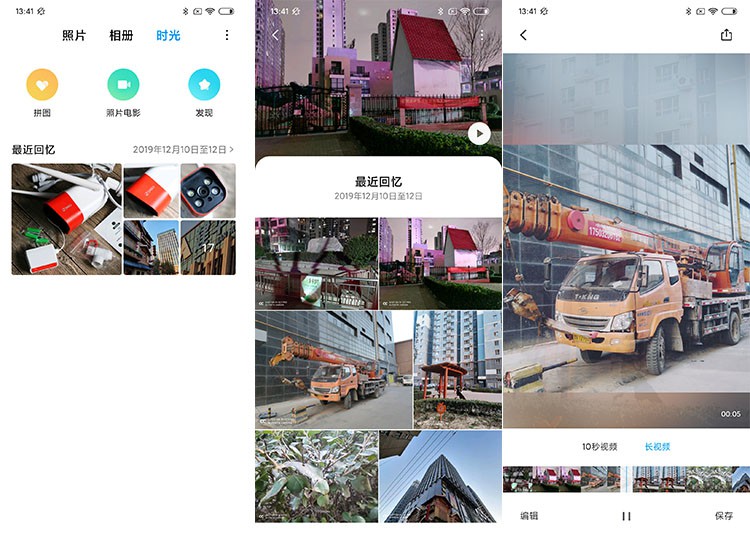Expand 最近回忆 date range chevron

point(232,149)
